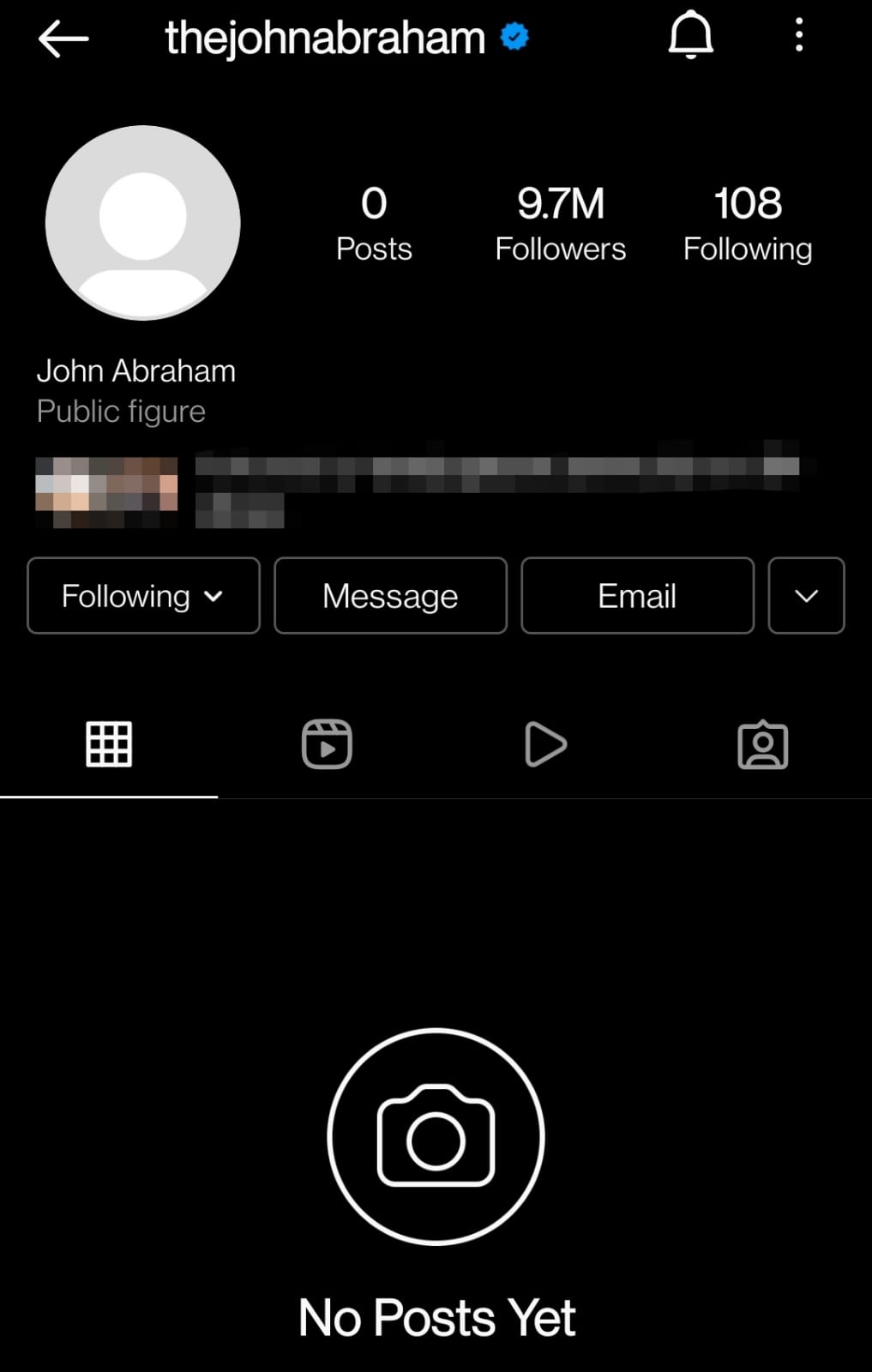Switch to the Reels tab
This screenshot has width=872, height=1372.
click(x=327, y=744)
